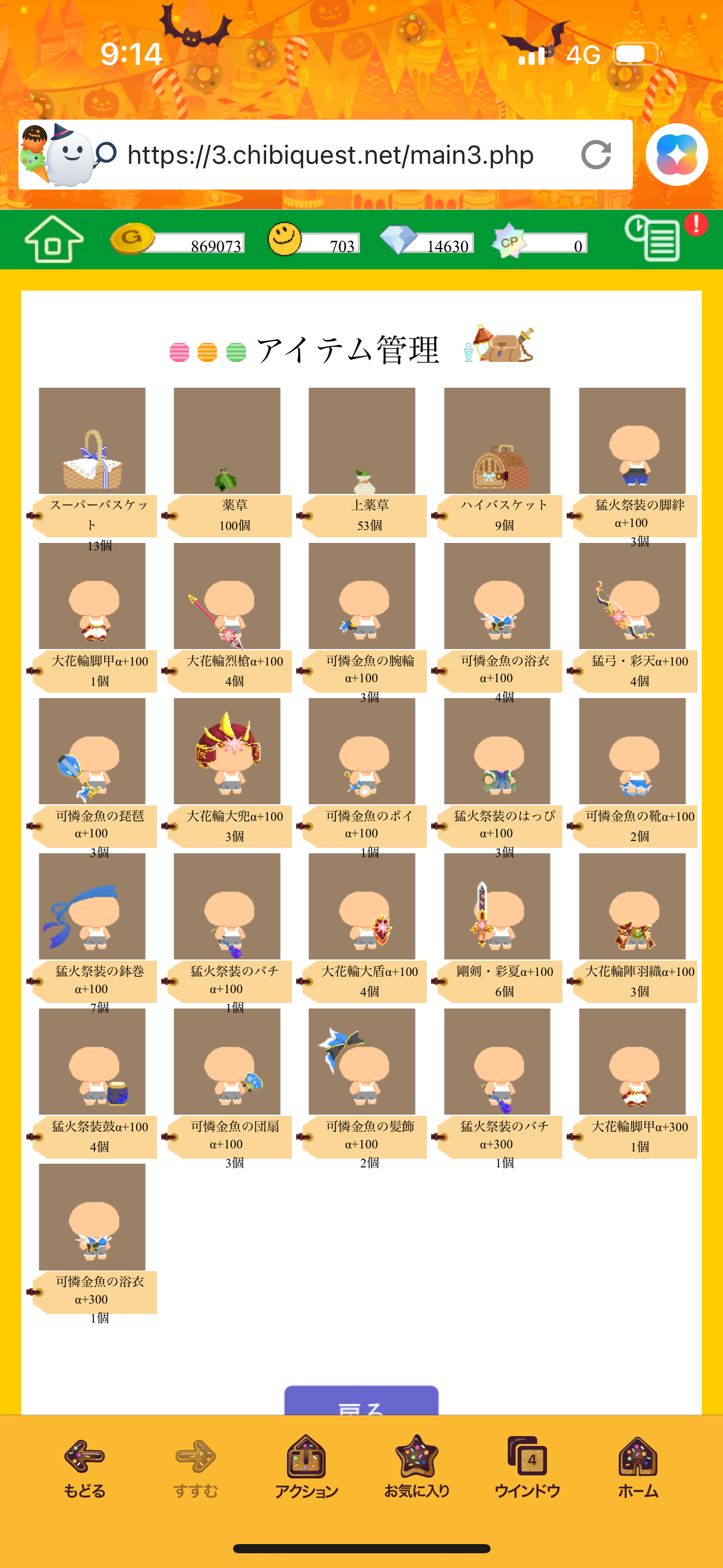Select the 剛剣・彩夏α+100 sword

(x=497, y=907)
